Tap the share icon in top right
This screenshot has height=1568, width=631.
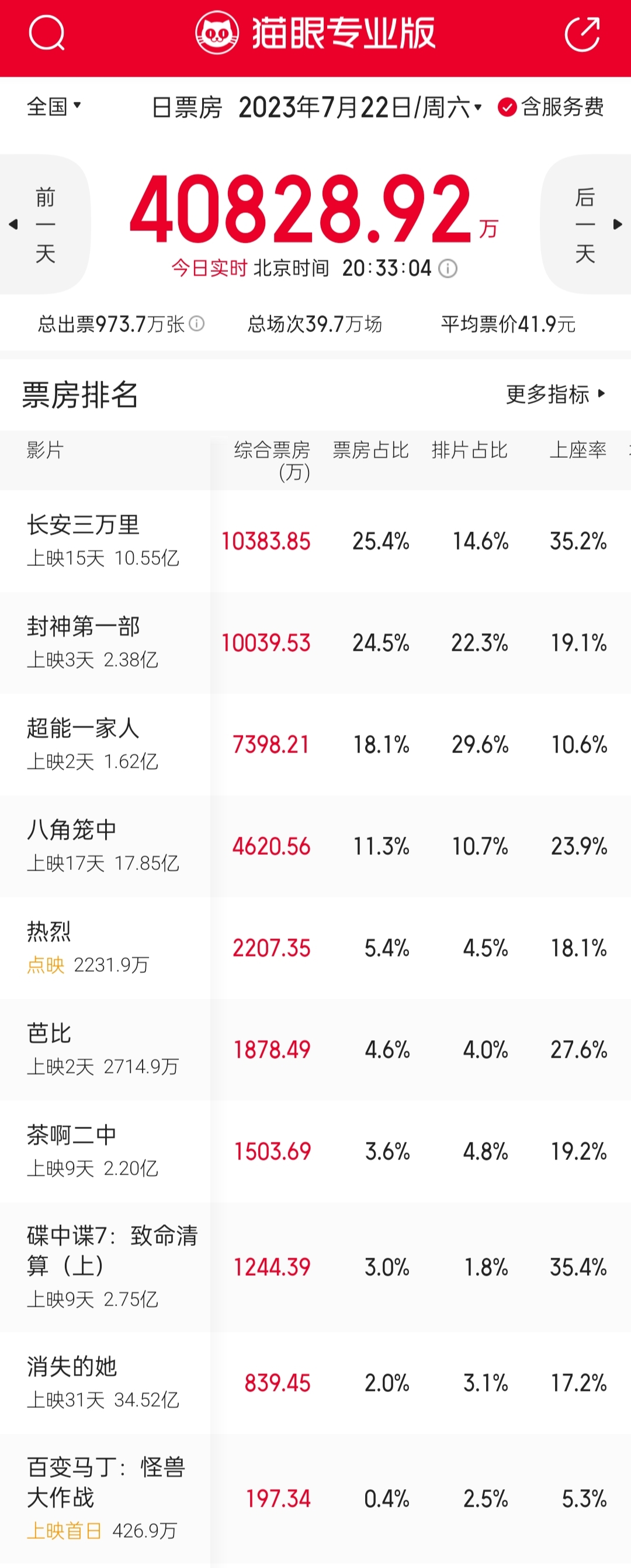coord(583,34)
